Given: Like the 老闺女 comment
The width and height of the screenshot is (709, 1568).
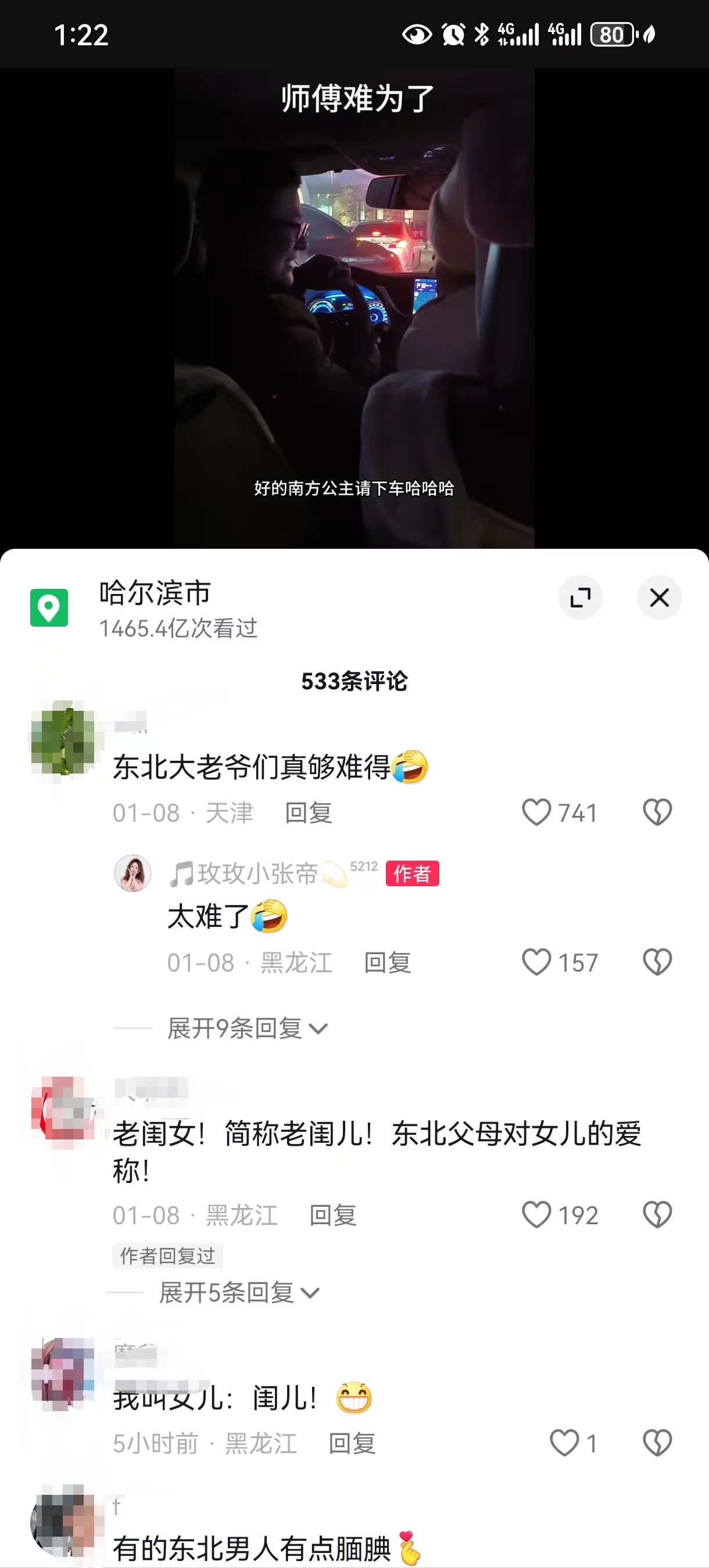Looking at the screenshot, I should tap(536, 1215).
